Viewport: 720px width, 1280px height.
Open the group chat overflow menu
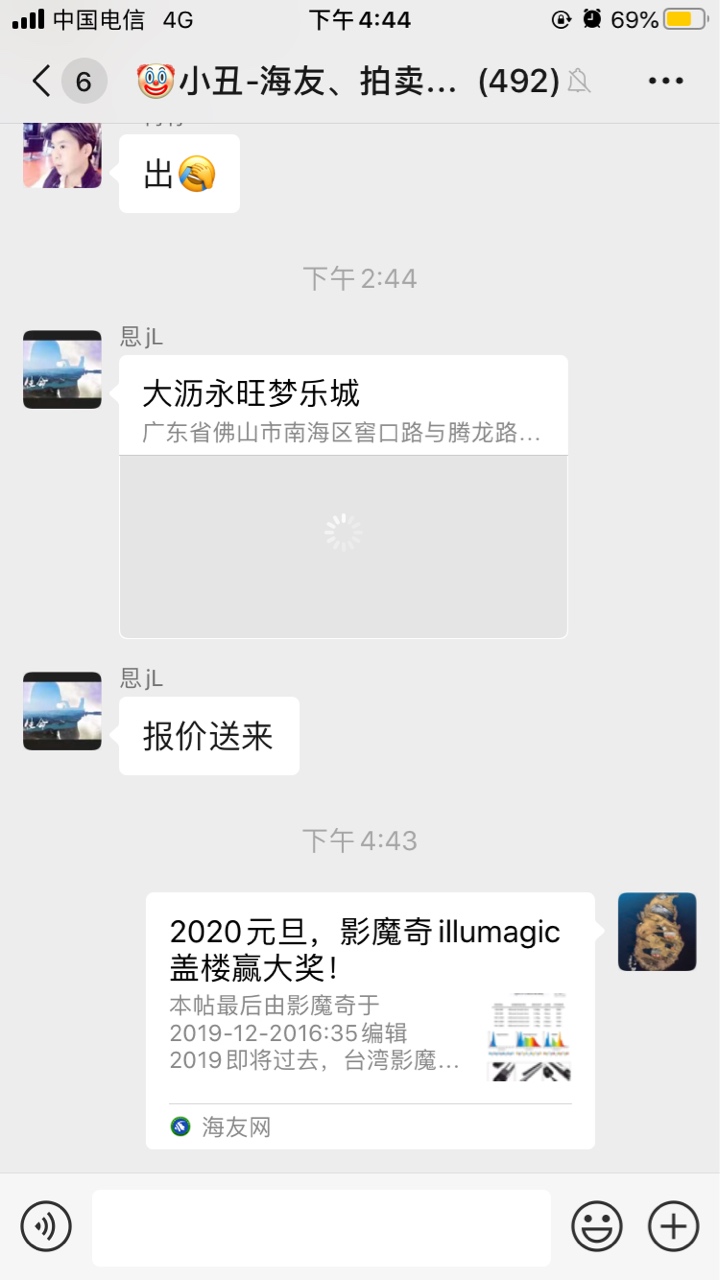coord(665,81)
